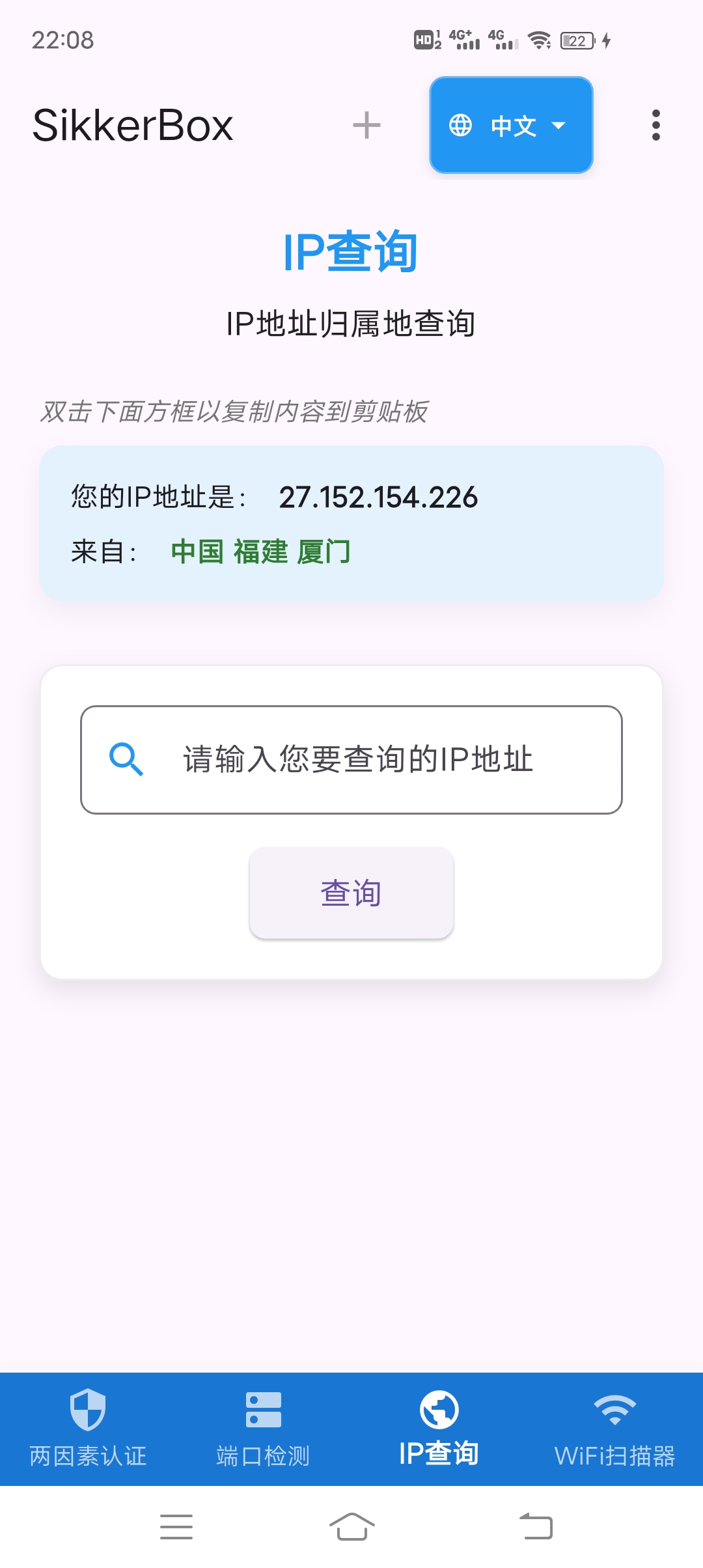Screen dimensions: 703x1568
Task: Open the WiFi扫描器 tab
Action: pos(615,1429)
